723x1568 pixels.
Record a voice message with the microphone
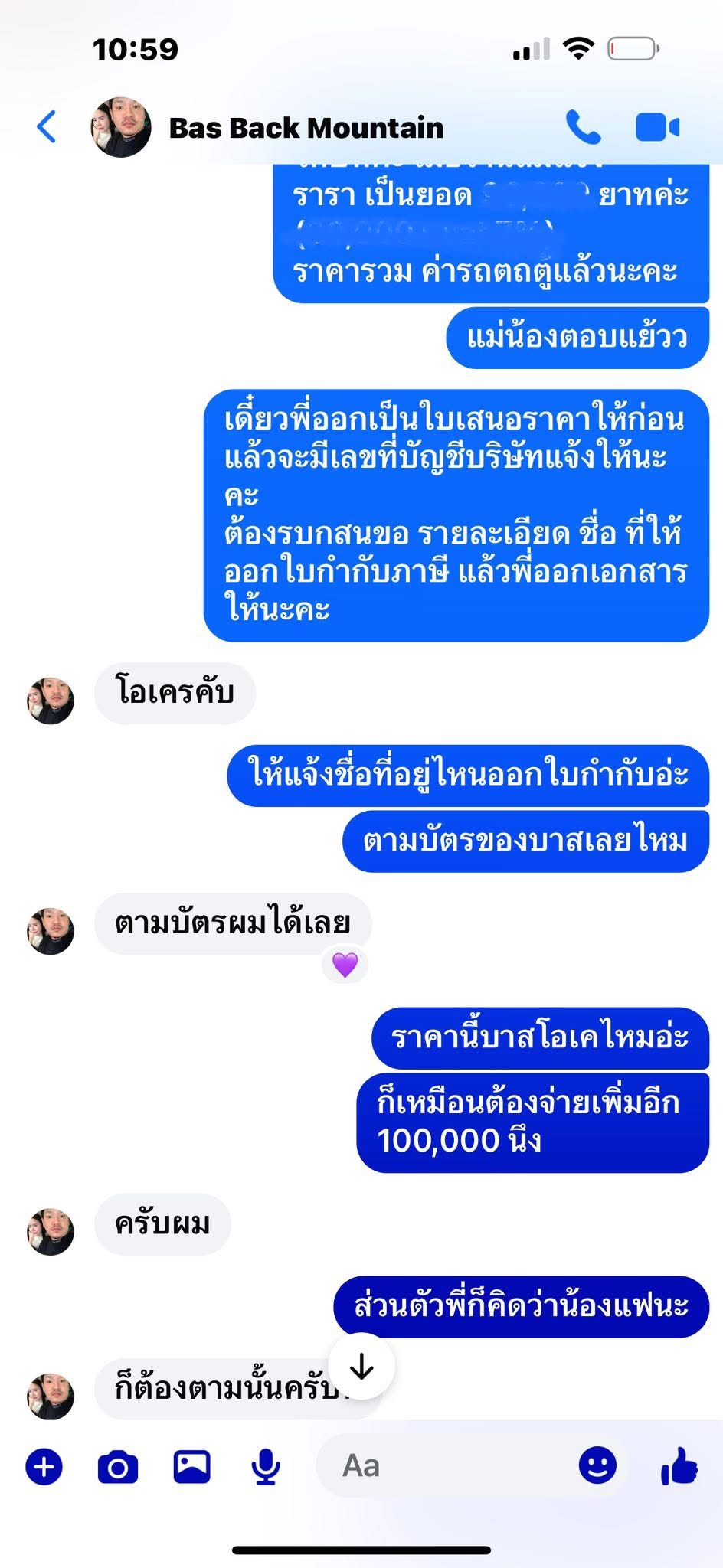pos(266,1467)
